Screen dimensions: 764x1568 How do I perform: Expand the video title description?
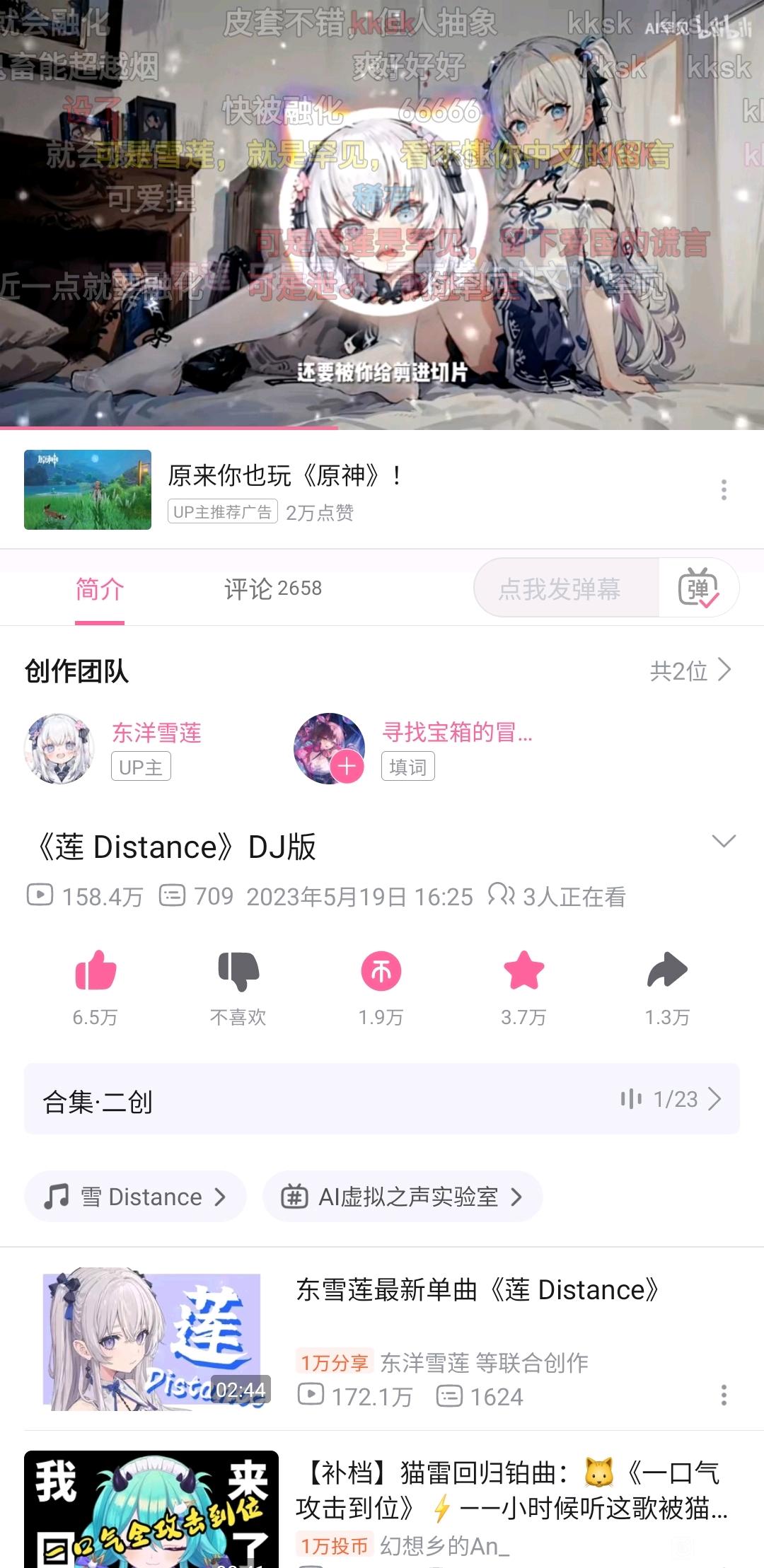(723, 842)
